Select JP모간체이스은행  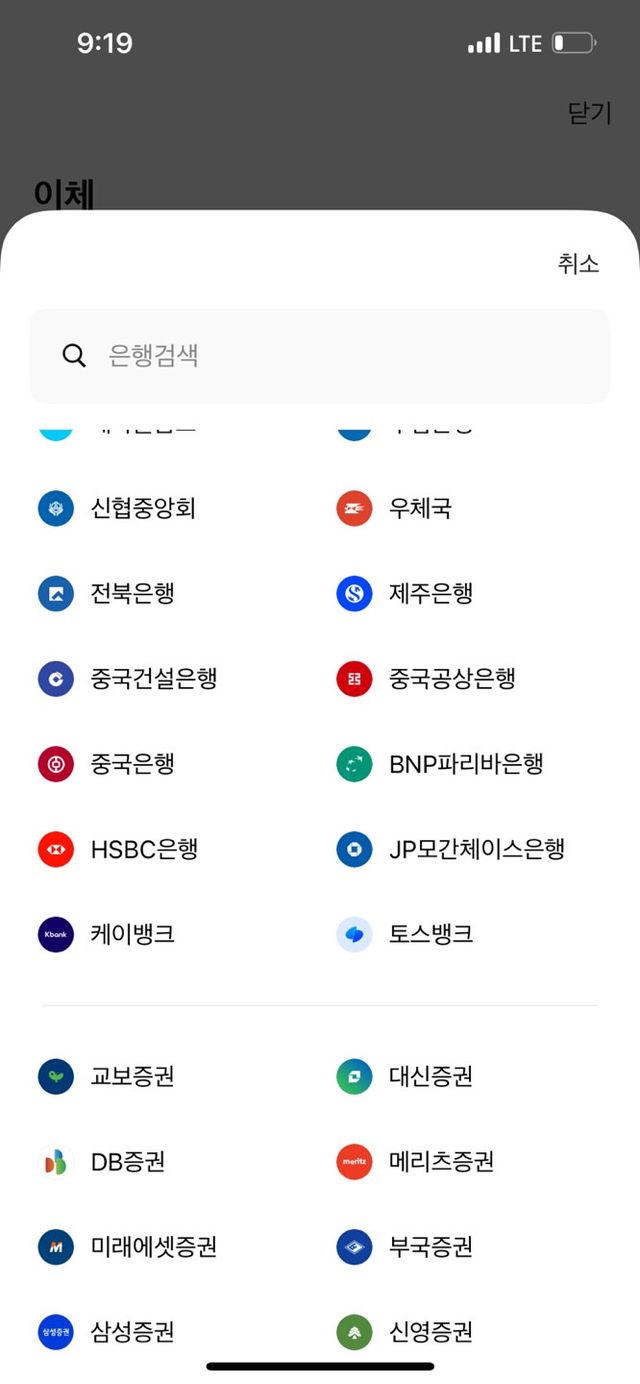tap(476, 849)
